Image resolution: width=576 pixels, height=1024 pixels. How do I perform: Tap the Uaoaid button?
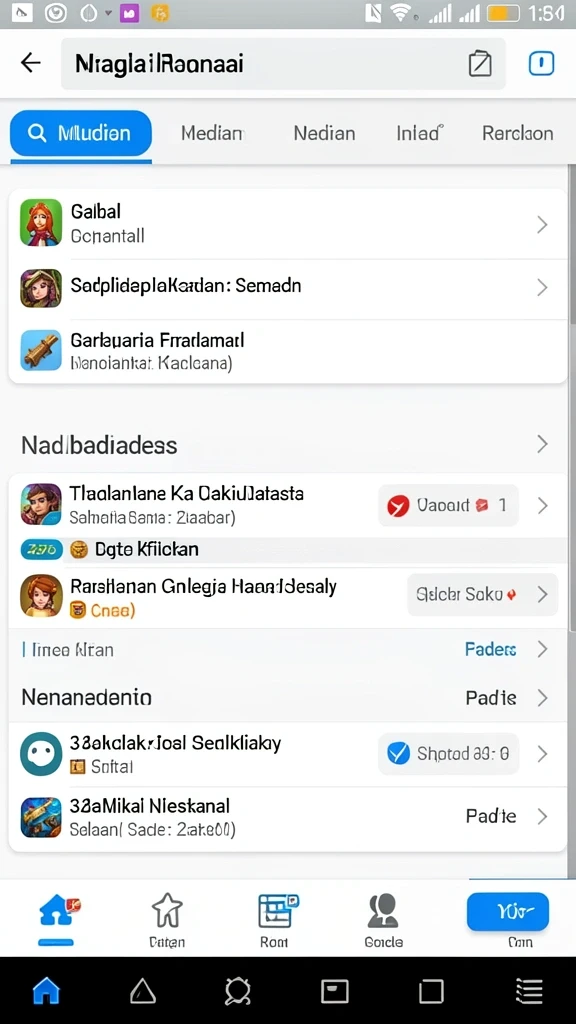point(448,505)
